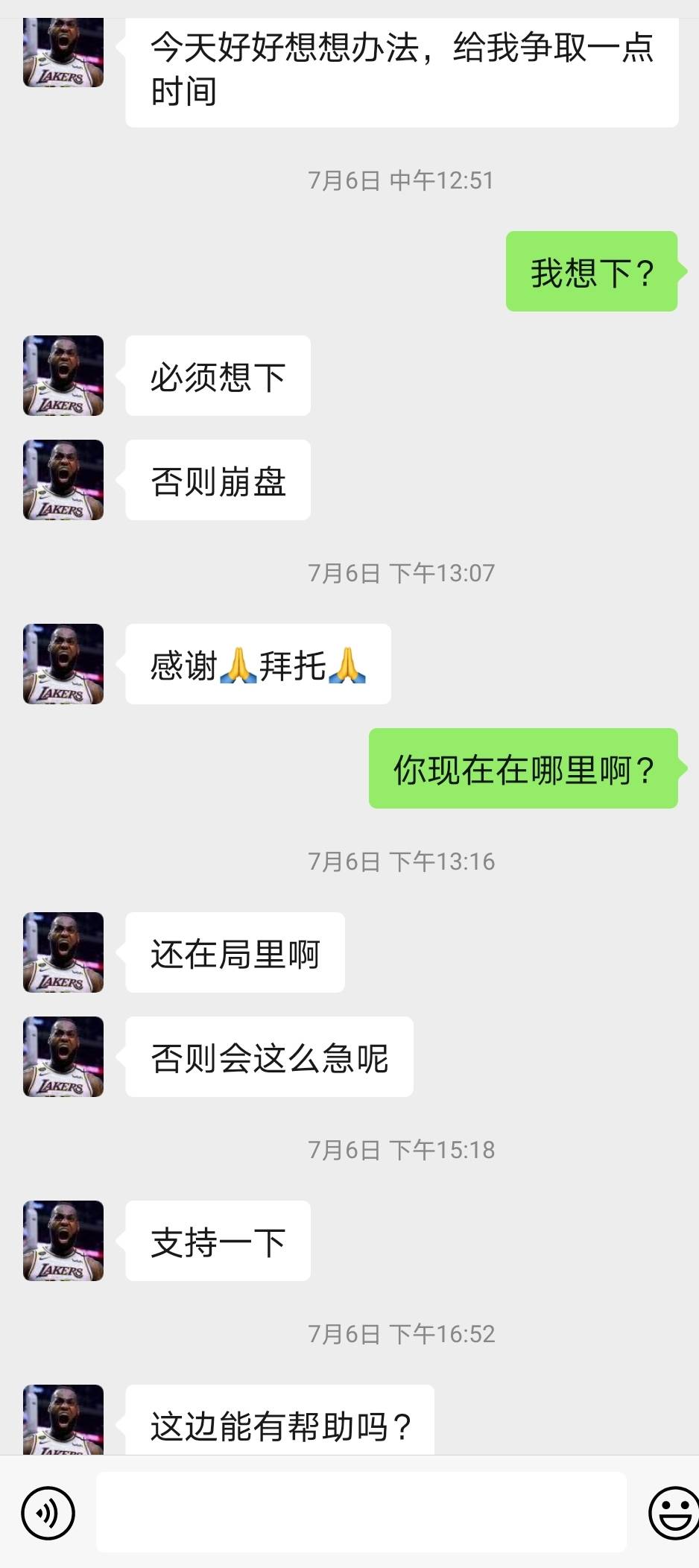Open contact avatar beside 必须想下 message

(x=63, y=376)
